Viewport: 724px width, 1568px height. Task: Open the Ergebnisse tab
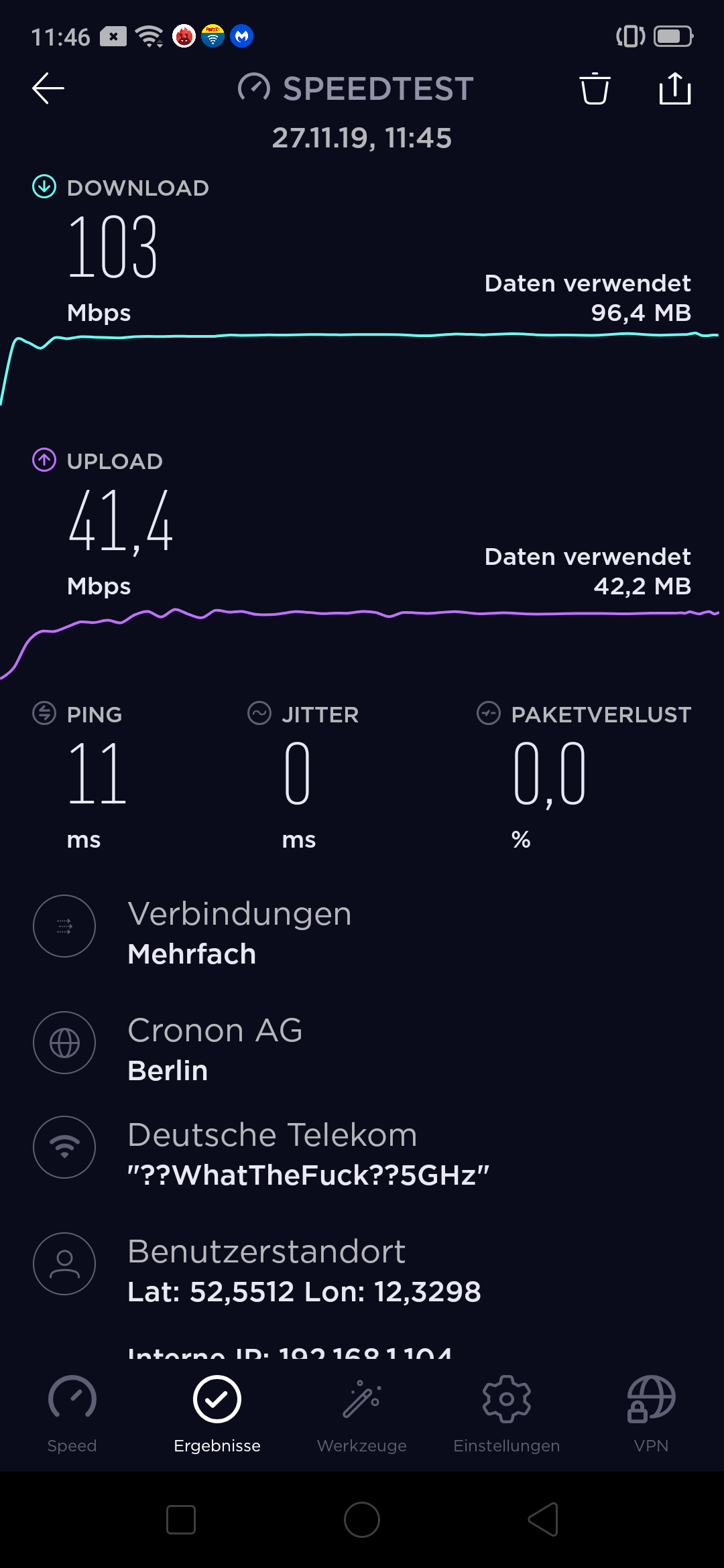[217, 1414]
